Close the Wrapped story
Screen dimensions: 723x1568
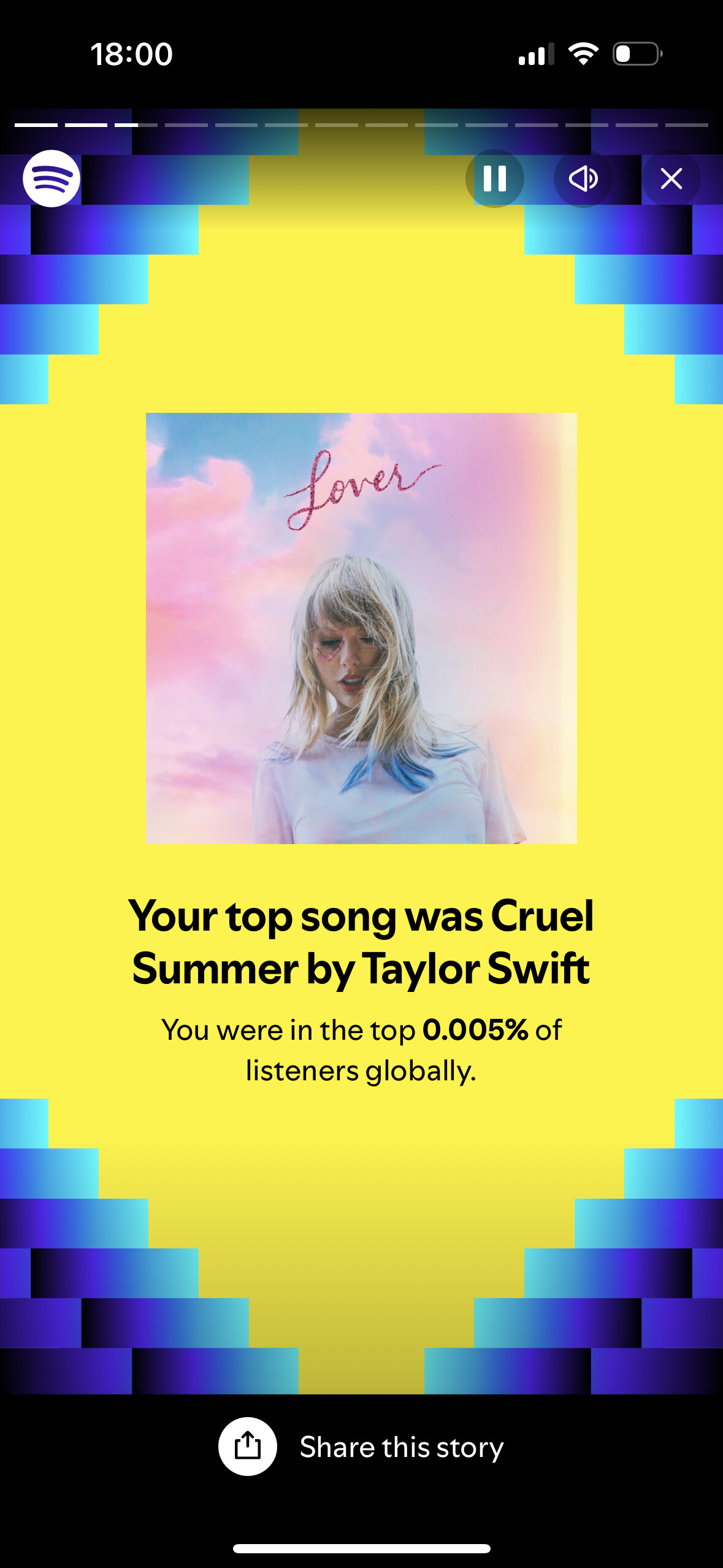(x=671, y=179)
